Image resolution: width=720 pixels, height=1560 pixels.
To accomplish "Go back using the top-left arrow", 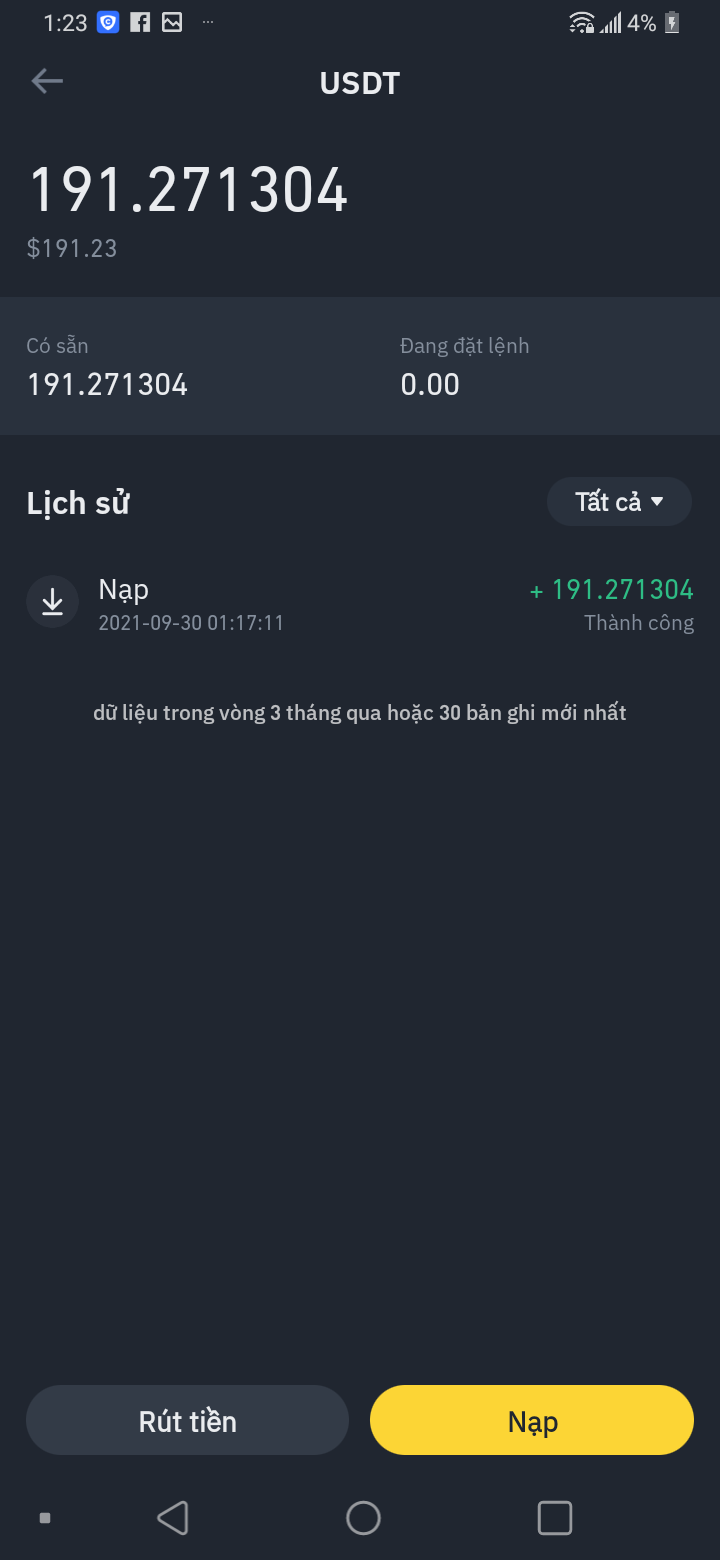I will (47, 82).
